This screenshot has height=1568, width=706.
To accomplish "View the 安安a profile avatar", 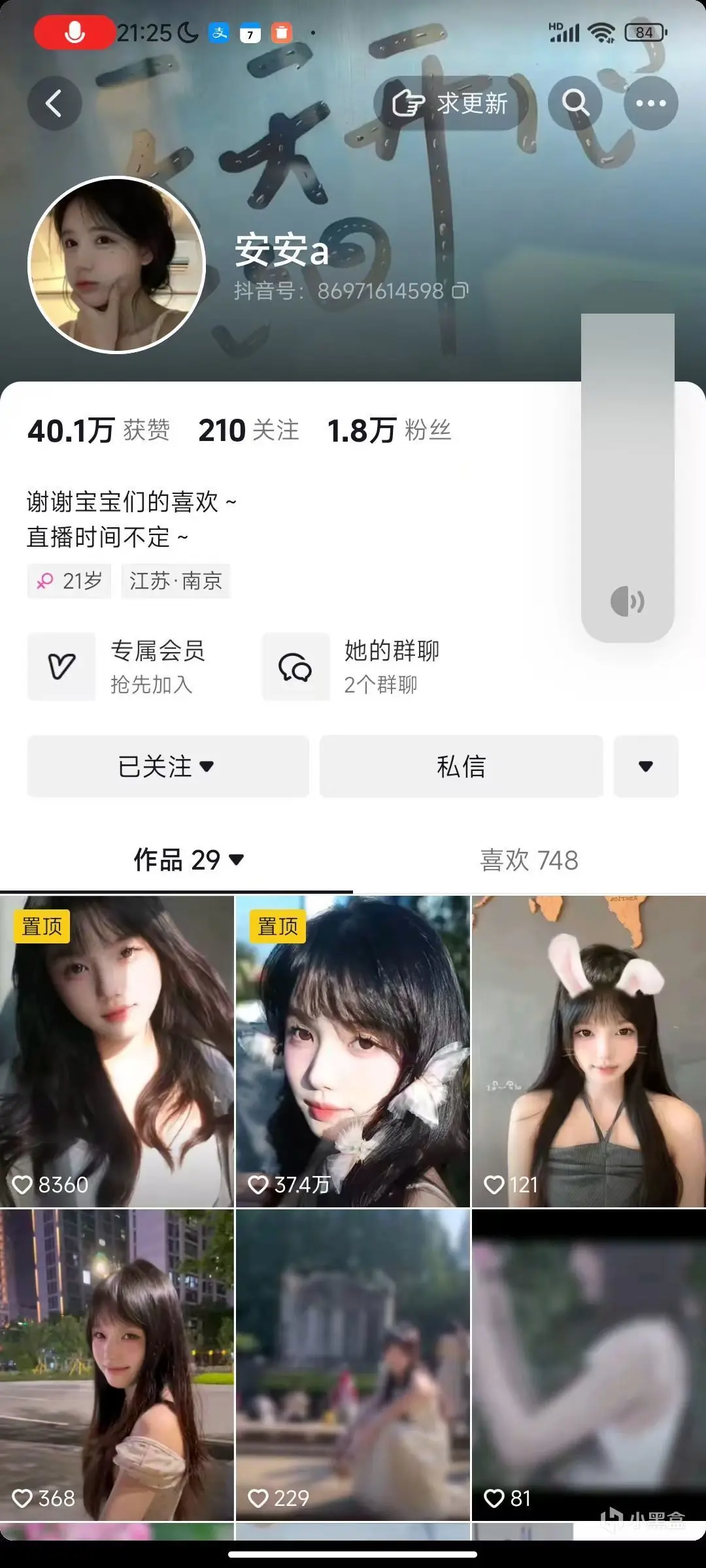I will (117, 265).
